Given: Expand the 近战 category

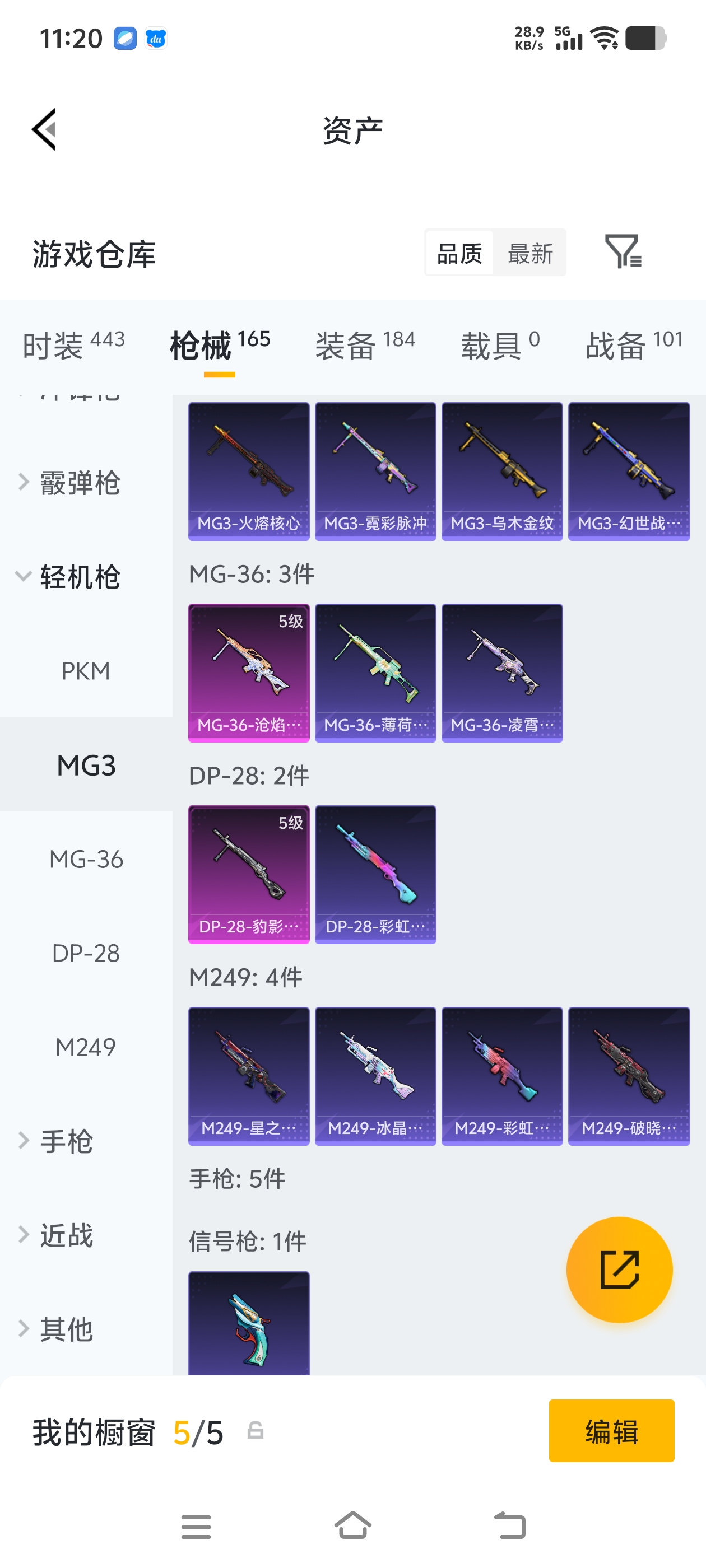Looking at the screenshot, I should tap(66, 1234).
